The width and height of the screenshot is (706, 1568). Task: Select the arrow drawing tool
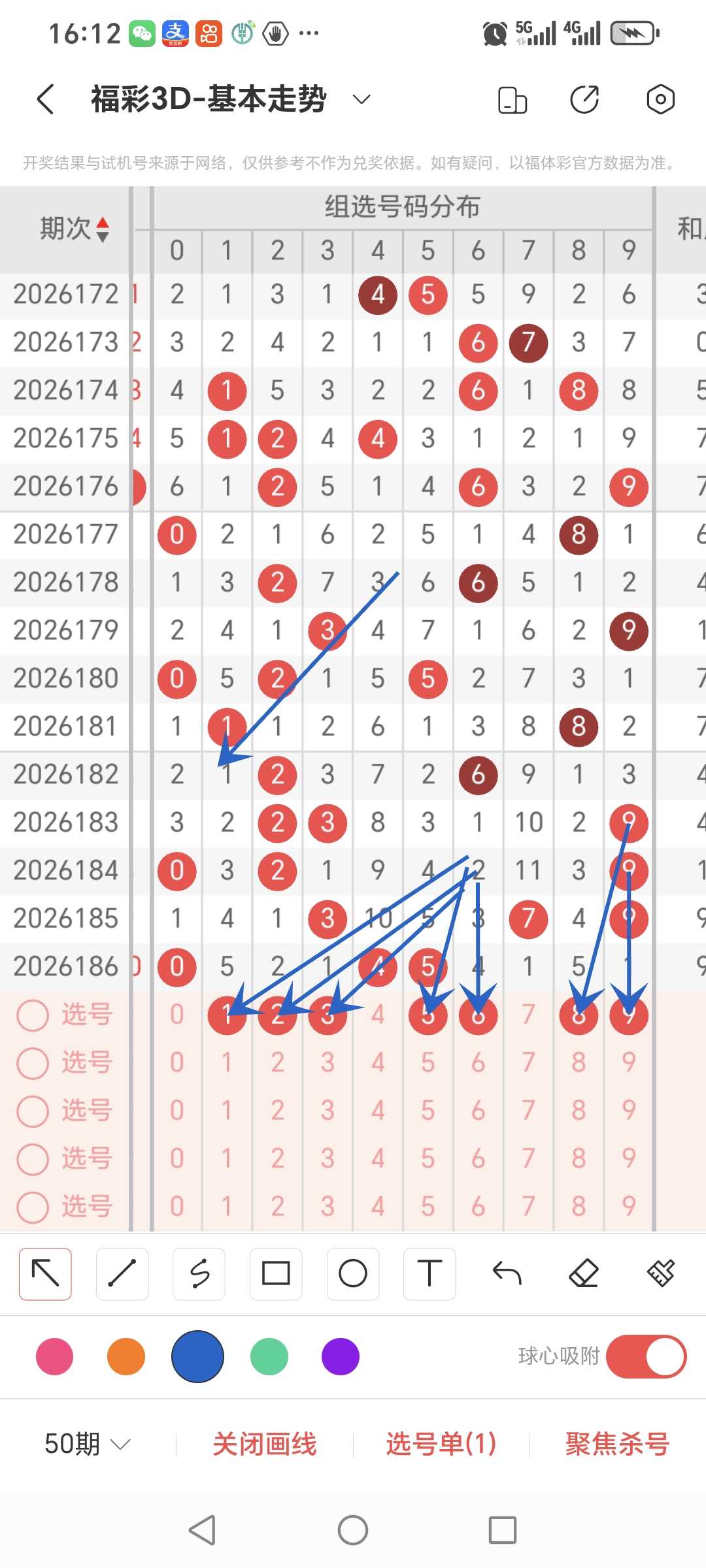[x=45, y=1273]
